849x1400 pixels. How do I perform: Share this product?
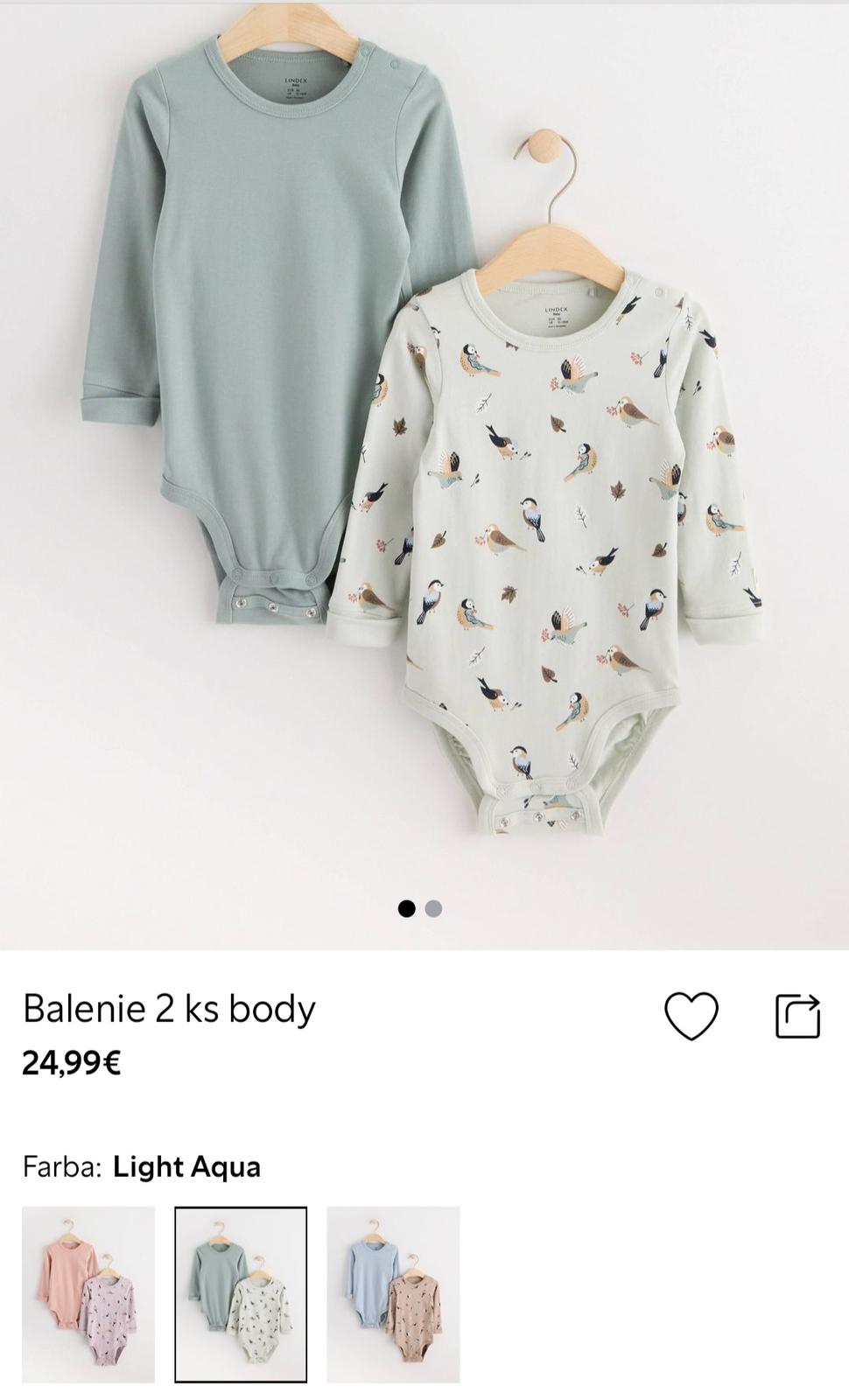coord(797,1015)
